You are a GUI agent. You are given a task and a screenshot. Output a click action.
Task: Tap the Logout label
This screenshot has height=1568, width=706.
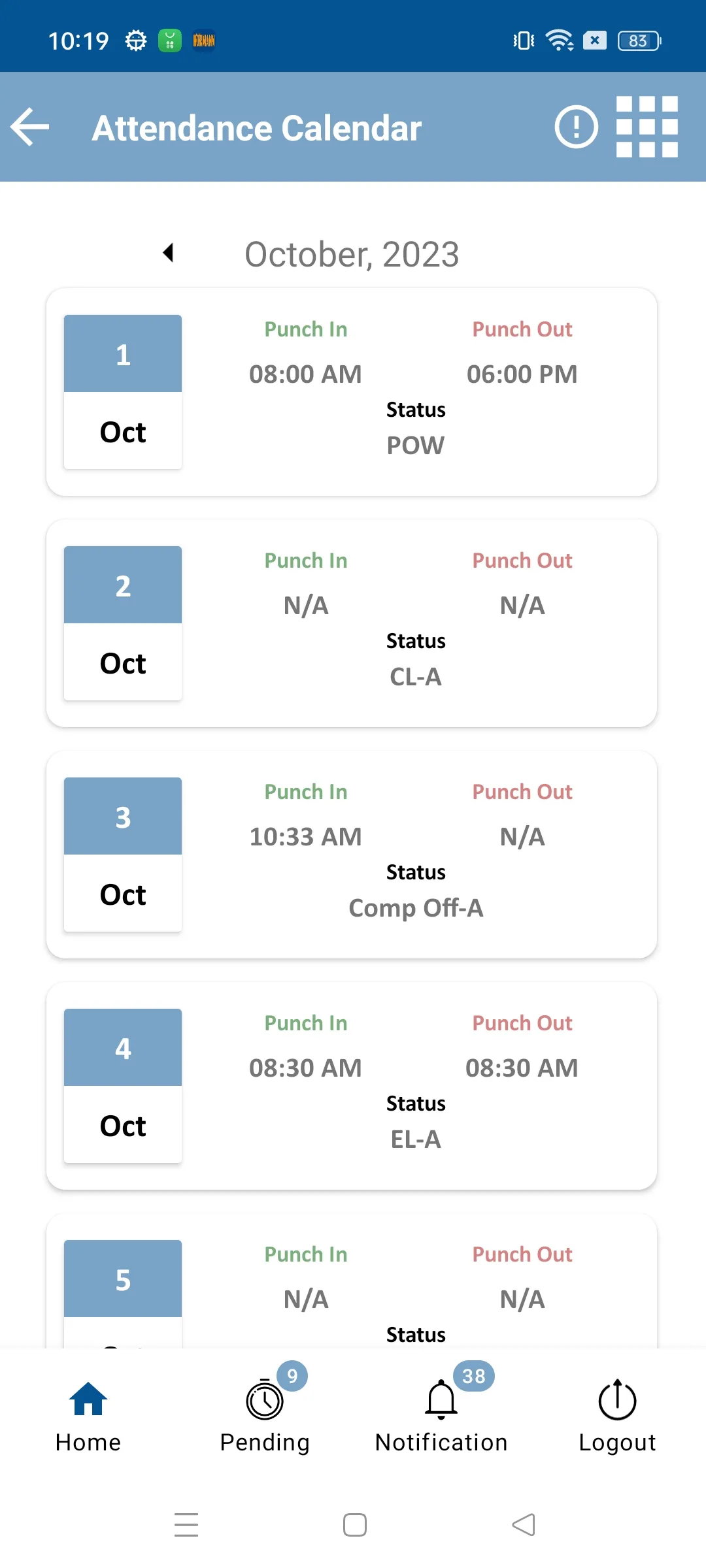[617, 1442]
